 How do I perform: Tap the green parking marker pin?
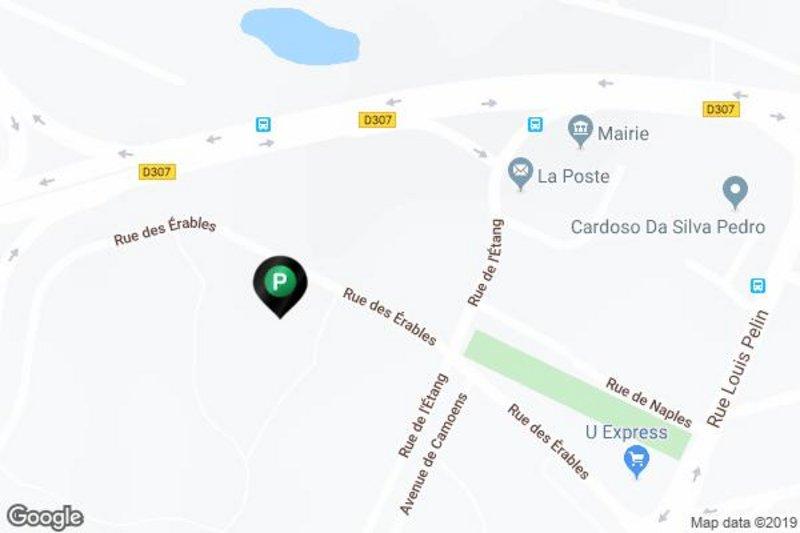coord(281,283)
